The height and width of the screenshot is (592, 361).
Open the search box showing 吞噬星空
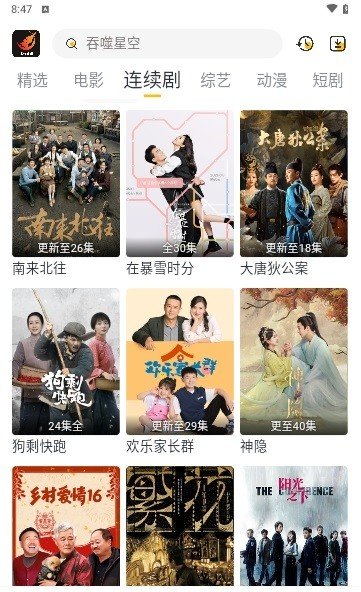point(167,43)
